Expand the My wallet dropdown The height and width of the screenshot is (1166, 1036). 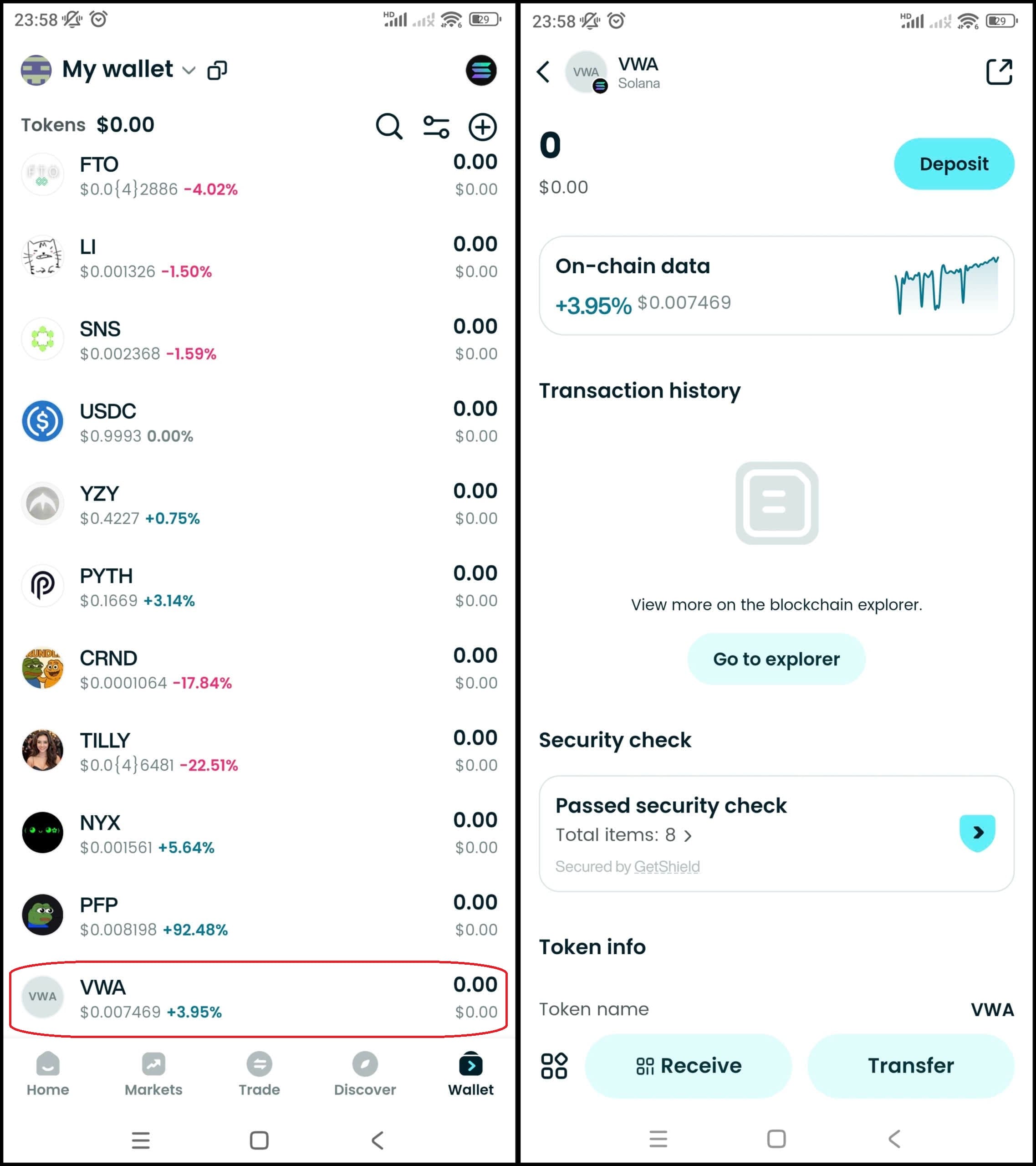coord(188,71)
